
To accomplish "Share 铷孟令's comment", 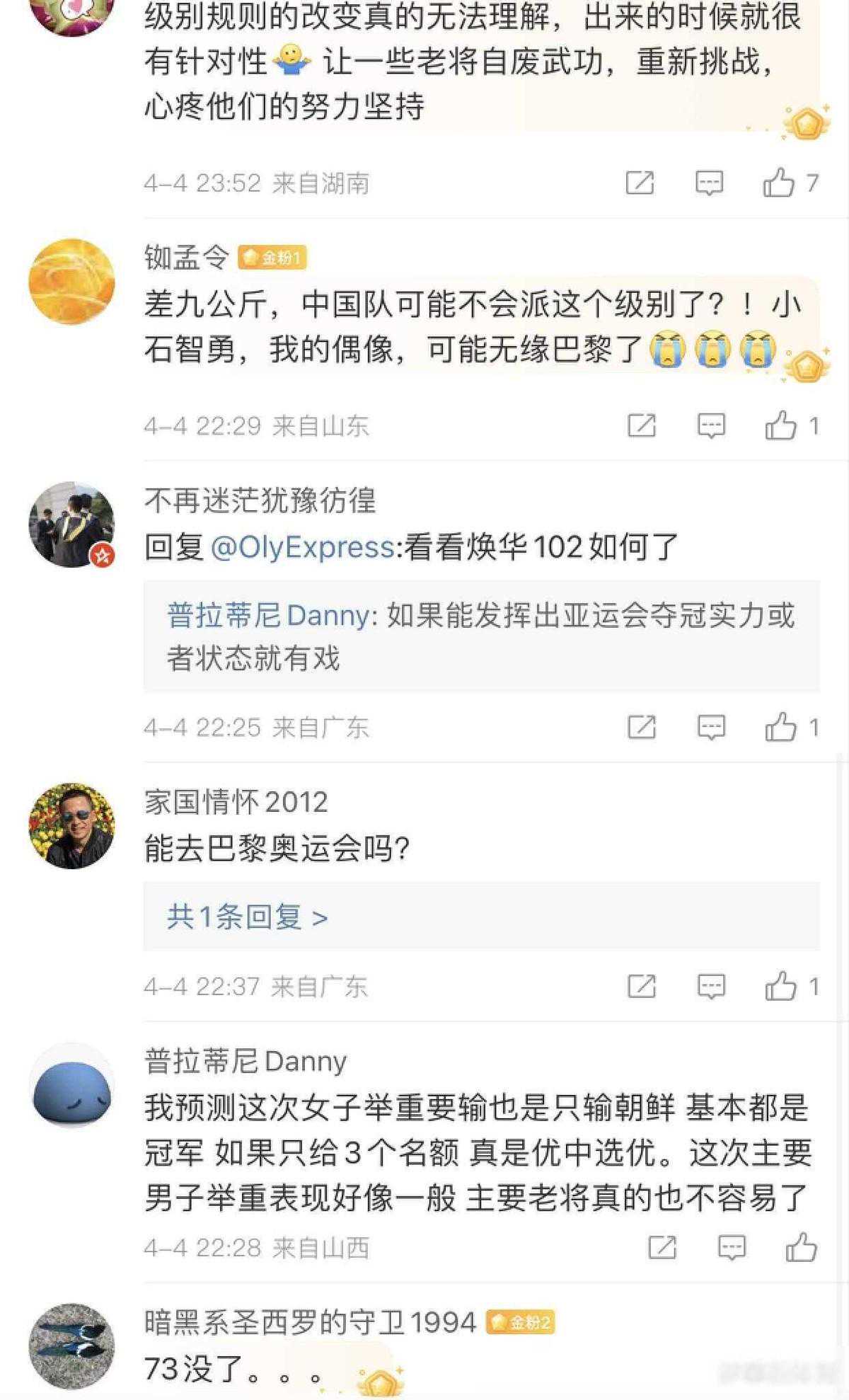I will (642, 425).
